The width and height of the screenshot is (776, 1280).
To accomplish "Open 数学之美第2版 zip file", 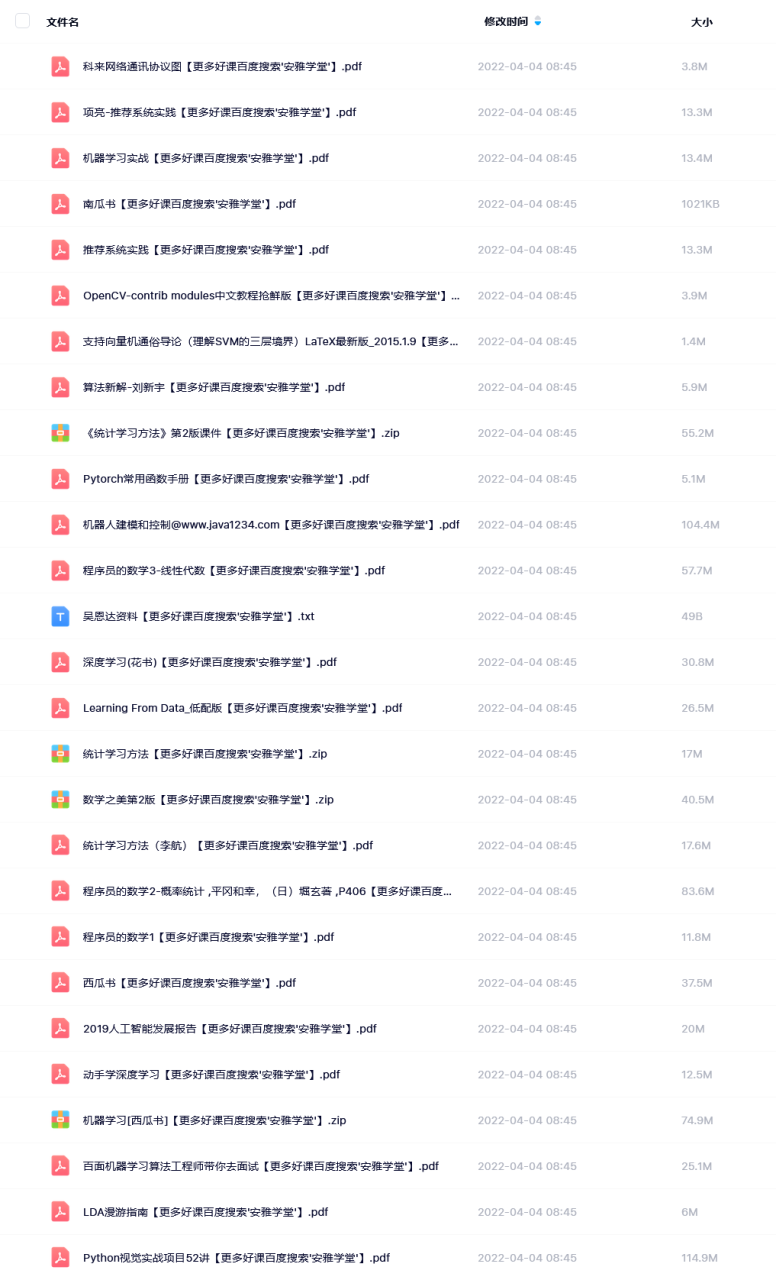I will pyautogui.click(x=208, y=800).
